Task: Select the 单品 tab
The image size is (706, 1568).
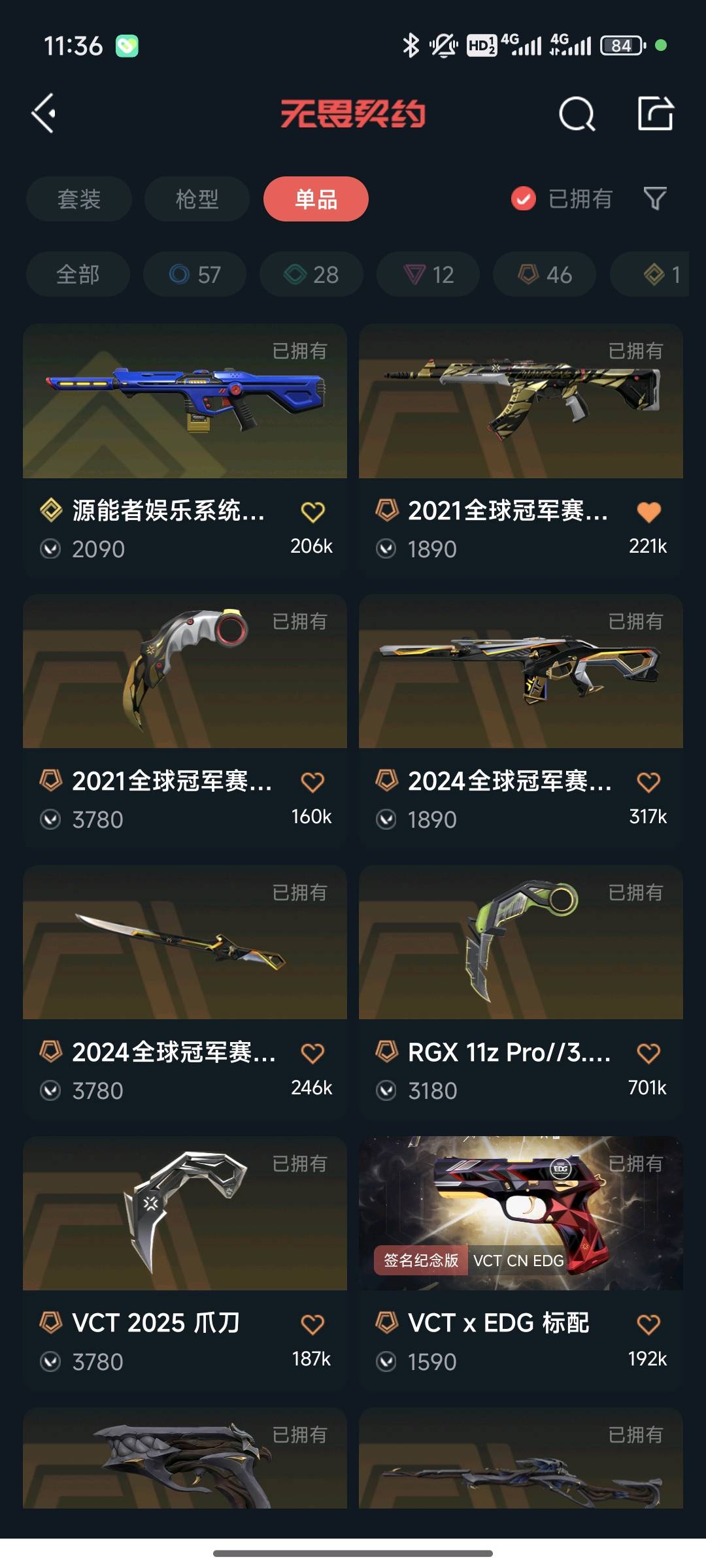Action: click(316, 199)
